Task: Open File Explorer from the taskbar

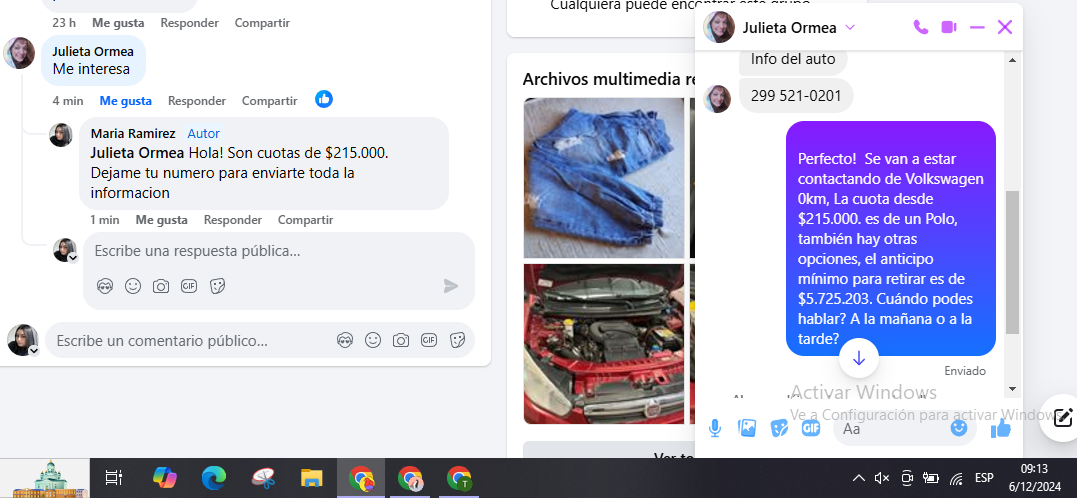Action: (x=312, y=478)
